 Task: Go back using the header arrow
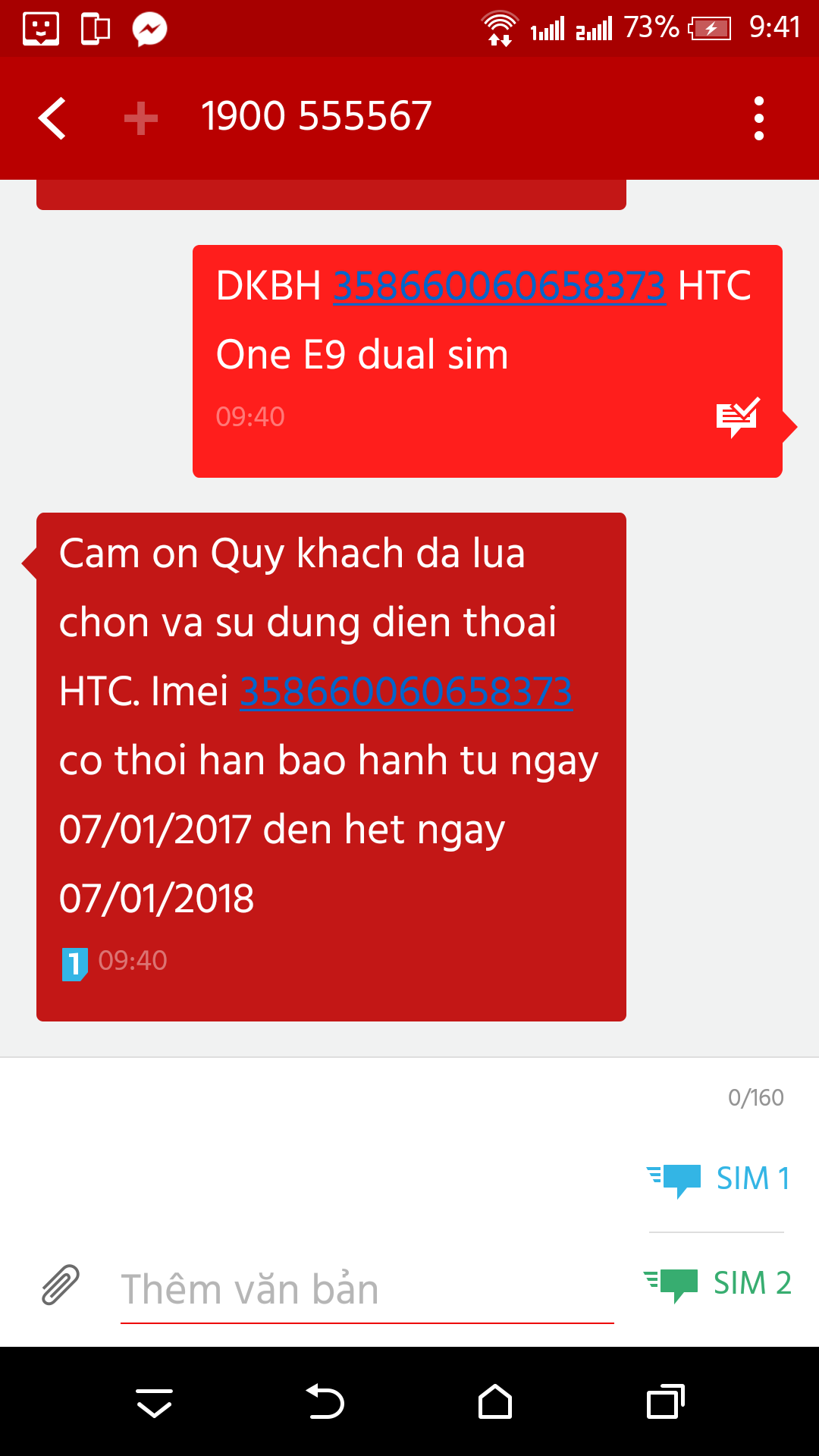click(52, 118)
